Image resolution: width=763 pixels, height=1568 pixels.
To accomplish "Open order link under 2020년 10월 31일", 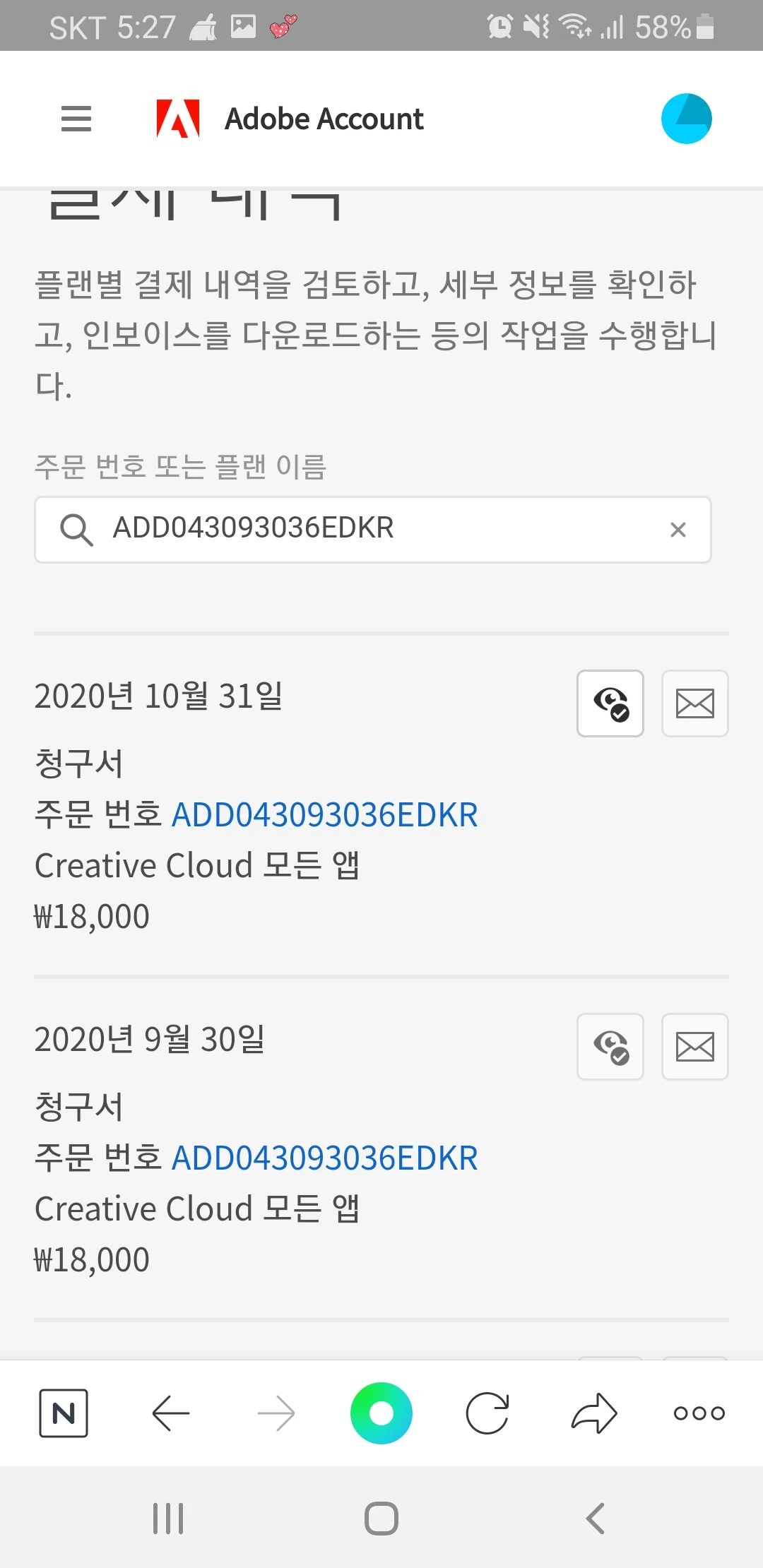I will (324, 814).
